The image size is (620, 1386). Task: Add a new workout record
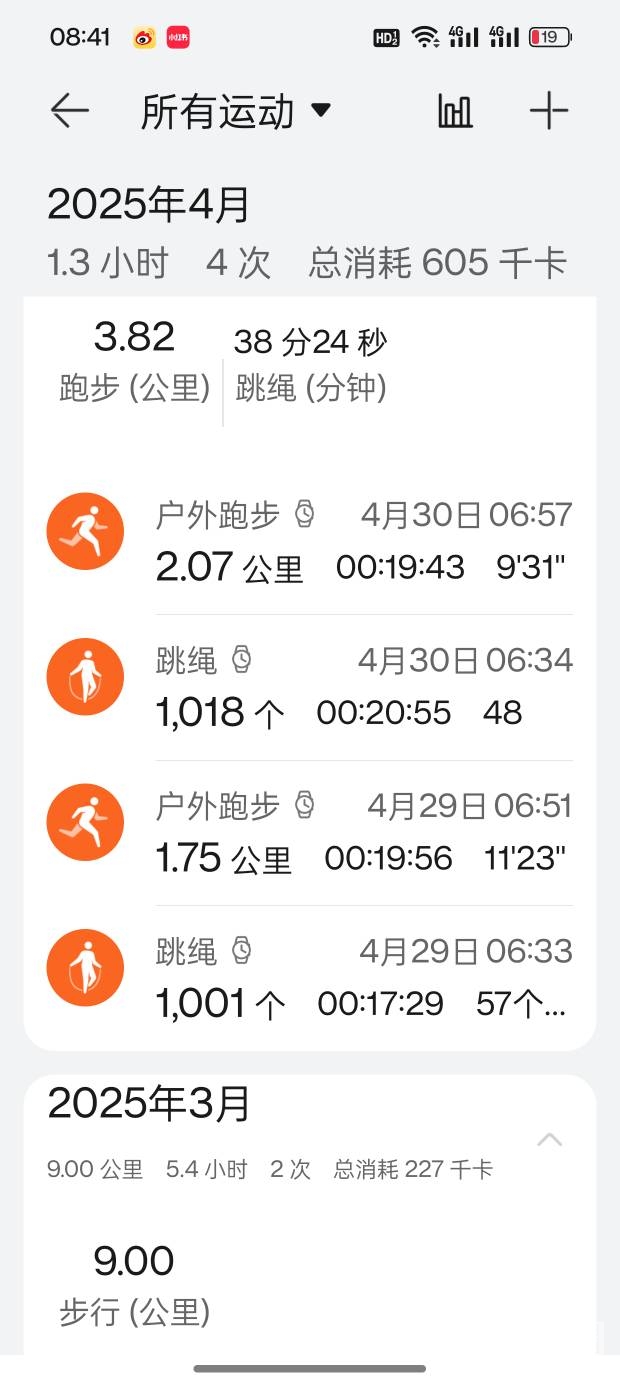coord(549,110)
